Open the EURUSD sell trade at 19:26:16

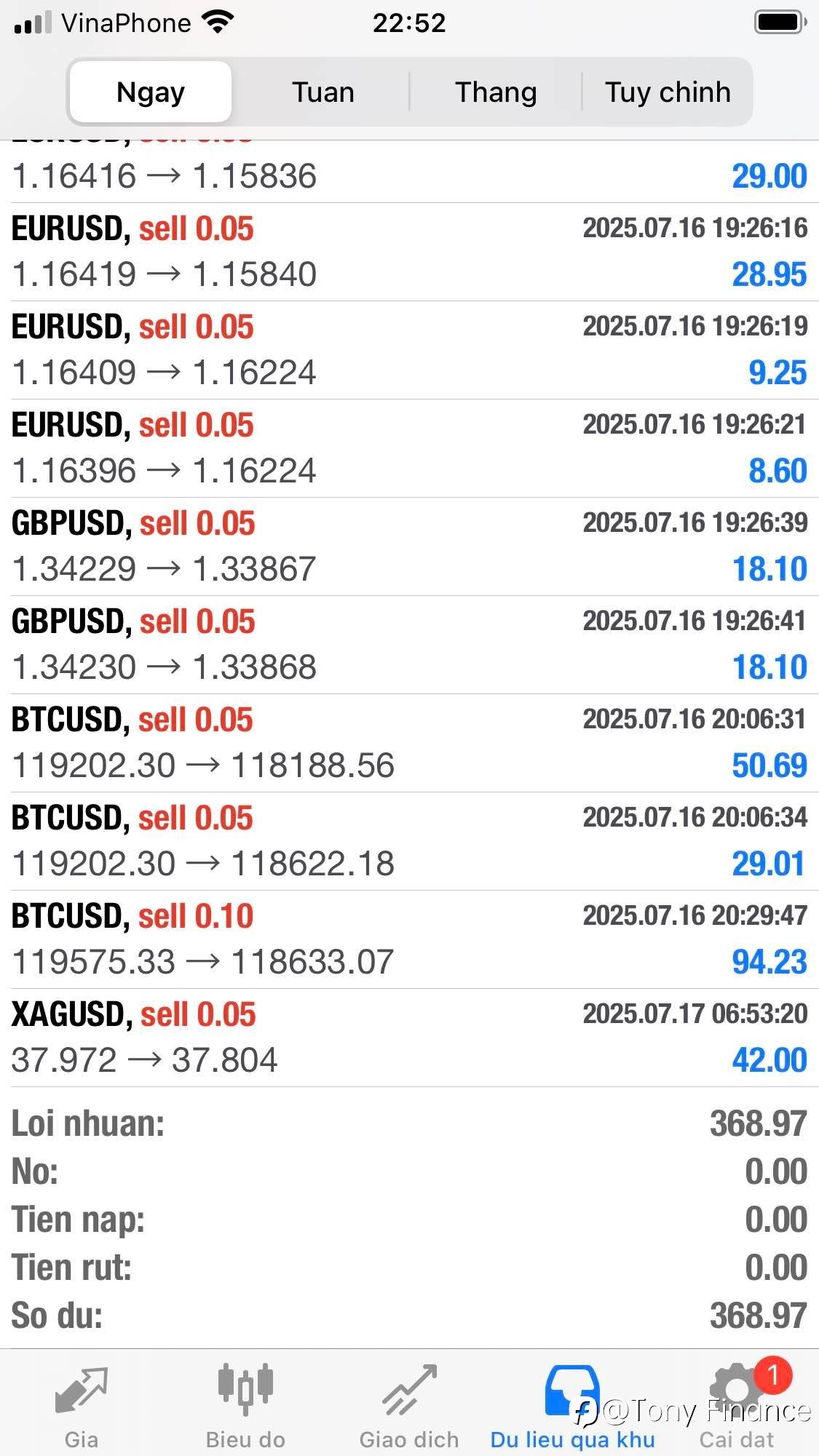pos(409,252)
